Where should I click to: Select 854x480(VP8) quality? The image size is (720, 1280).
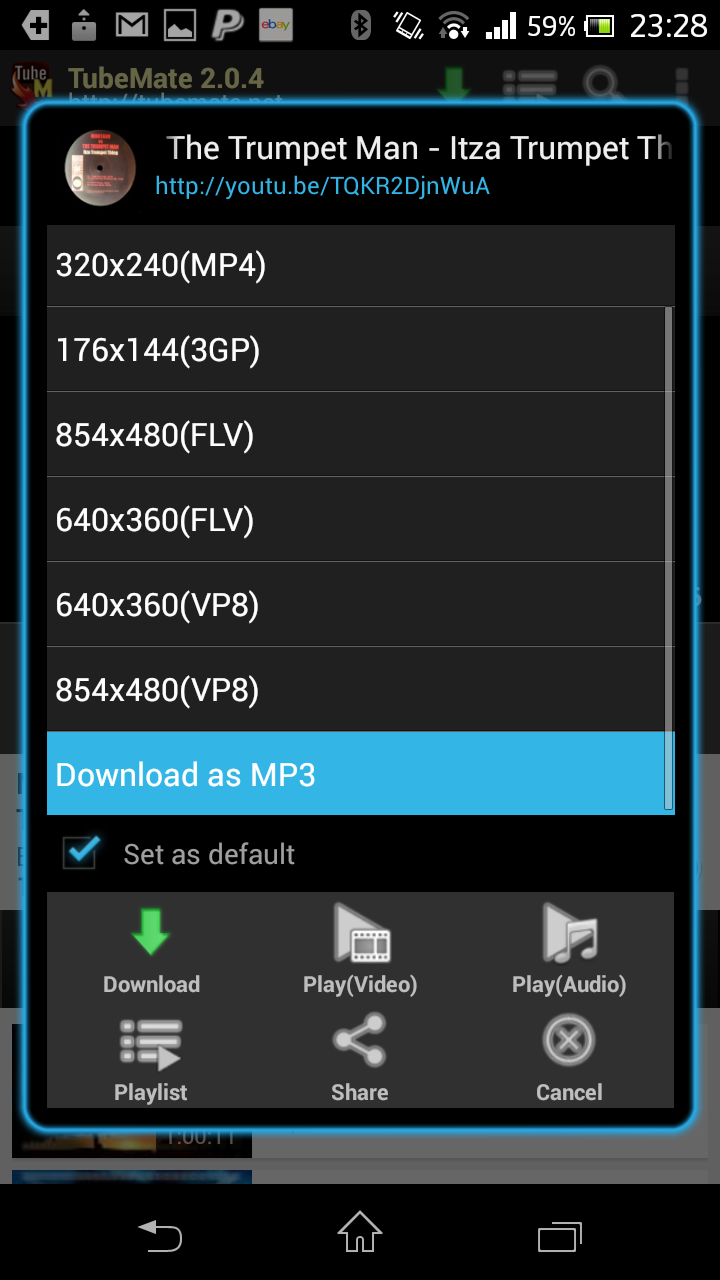360,690
